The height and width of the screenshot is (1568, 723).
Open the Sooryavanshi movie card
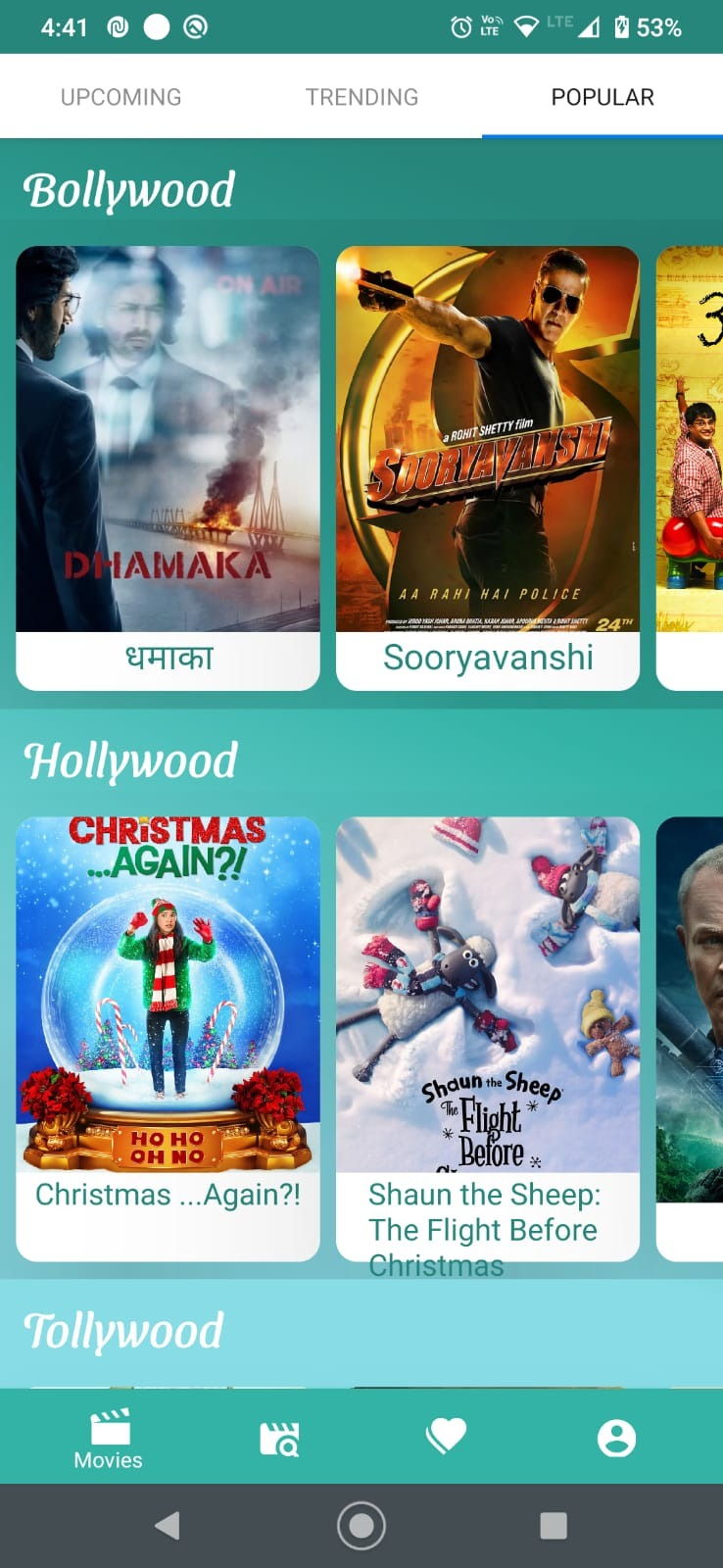tap(488, 468)
